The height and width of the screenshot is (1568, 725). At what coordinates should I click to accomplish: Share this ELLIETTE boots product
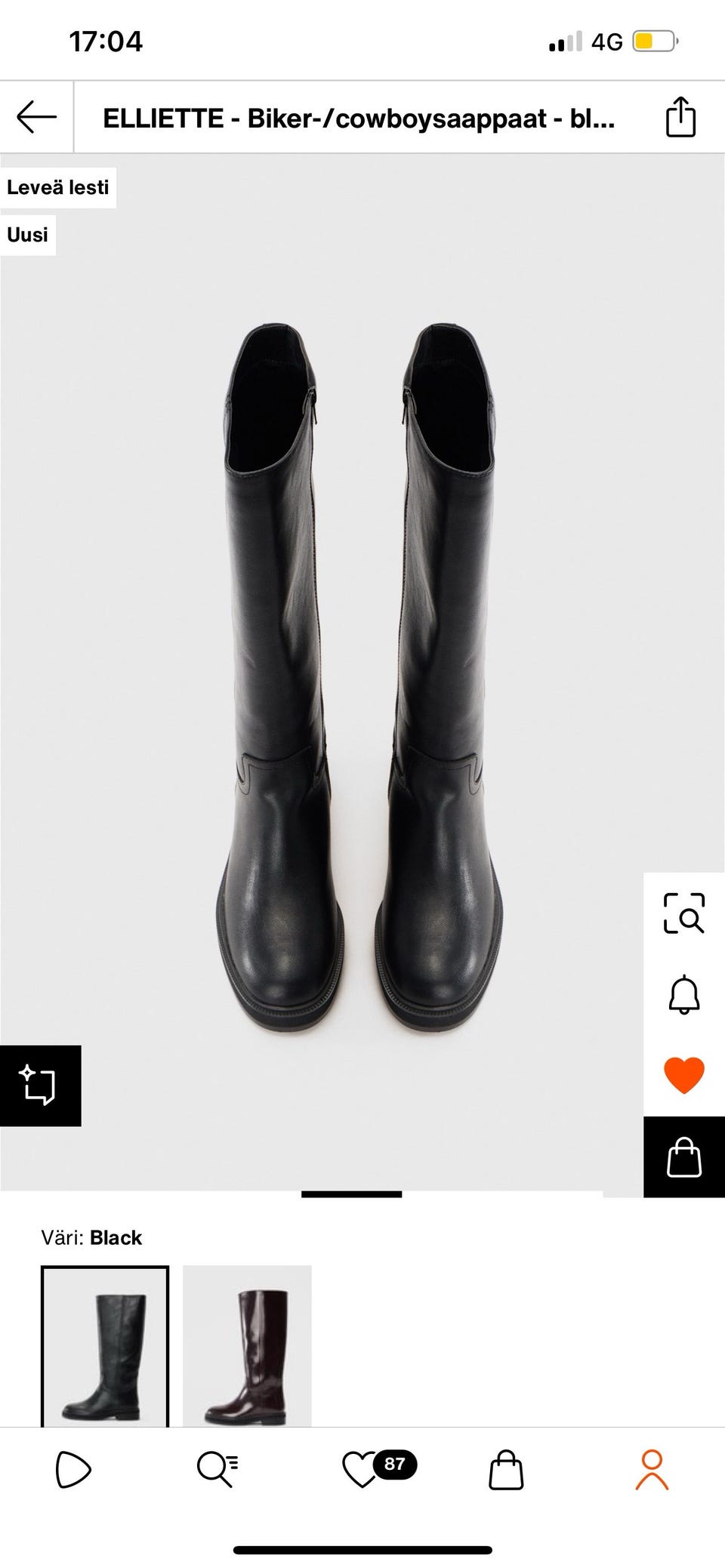pos(680,117)
